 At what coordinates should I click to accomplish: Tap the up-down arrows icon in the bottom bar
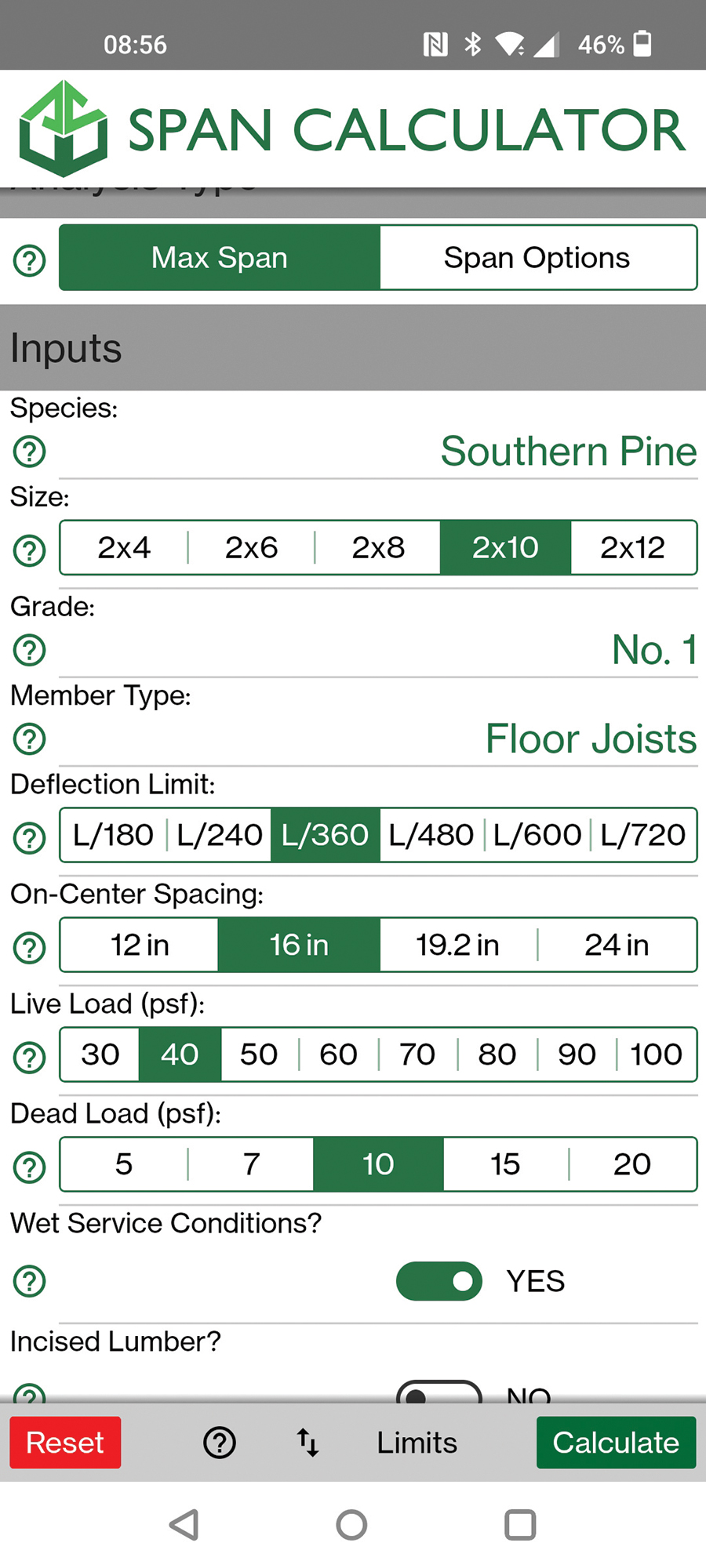click(x=308, y=1443)
